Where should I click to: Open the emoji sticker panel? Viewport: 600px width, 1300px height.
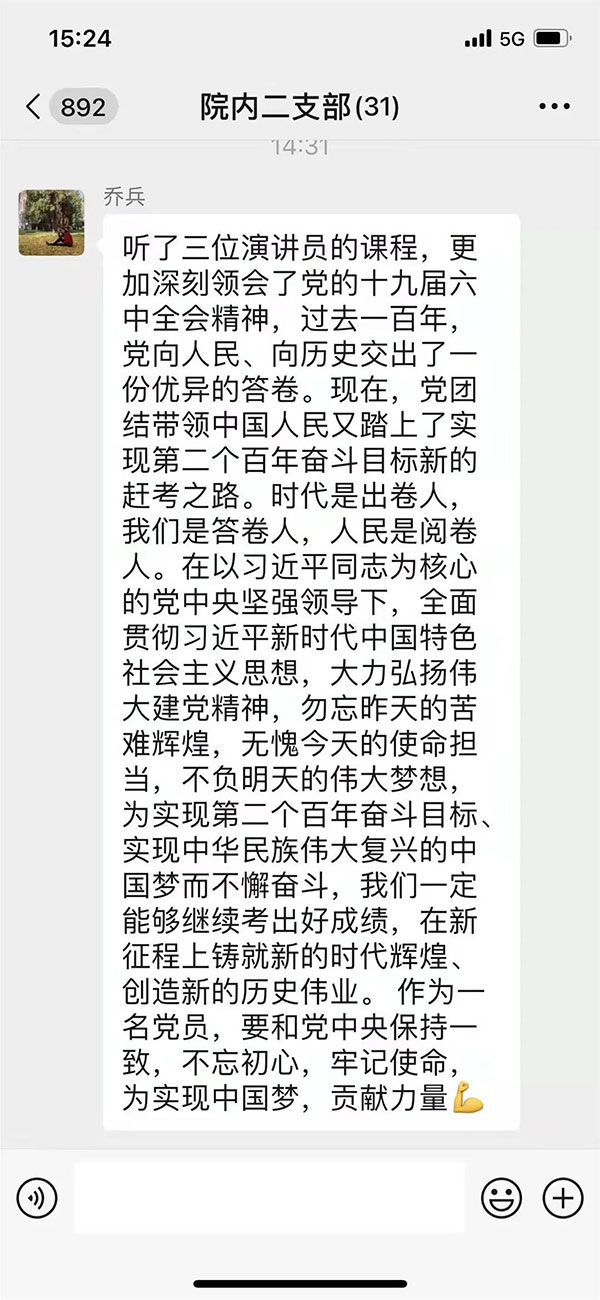click(501, 1197)
